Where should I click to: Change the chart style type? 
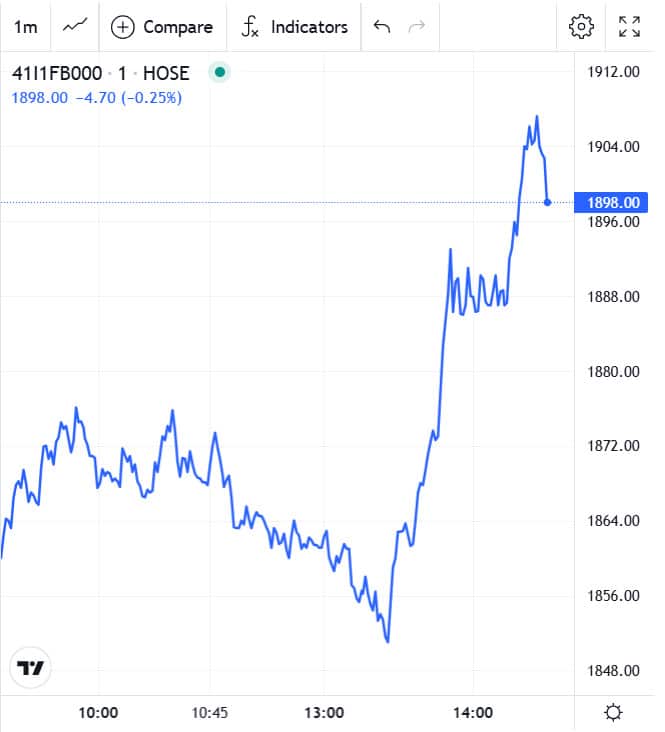[x=74, y=27]
